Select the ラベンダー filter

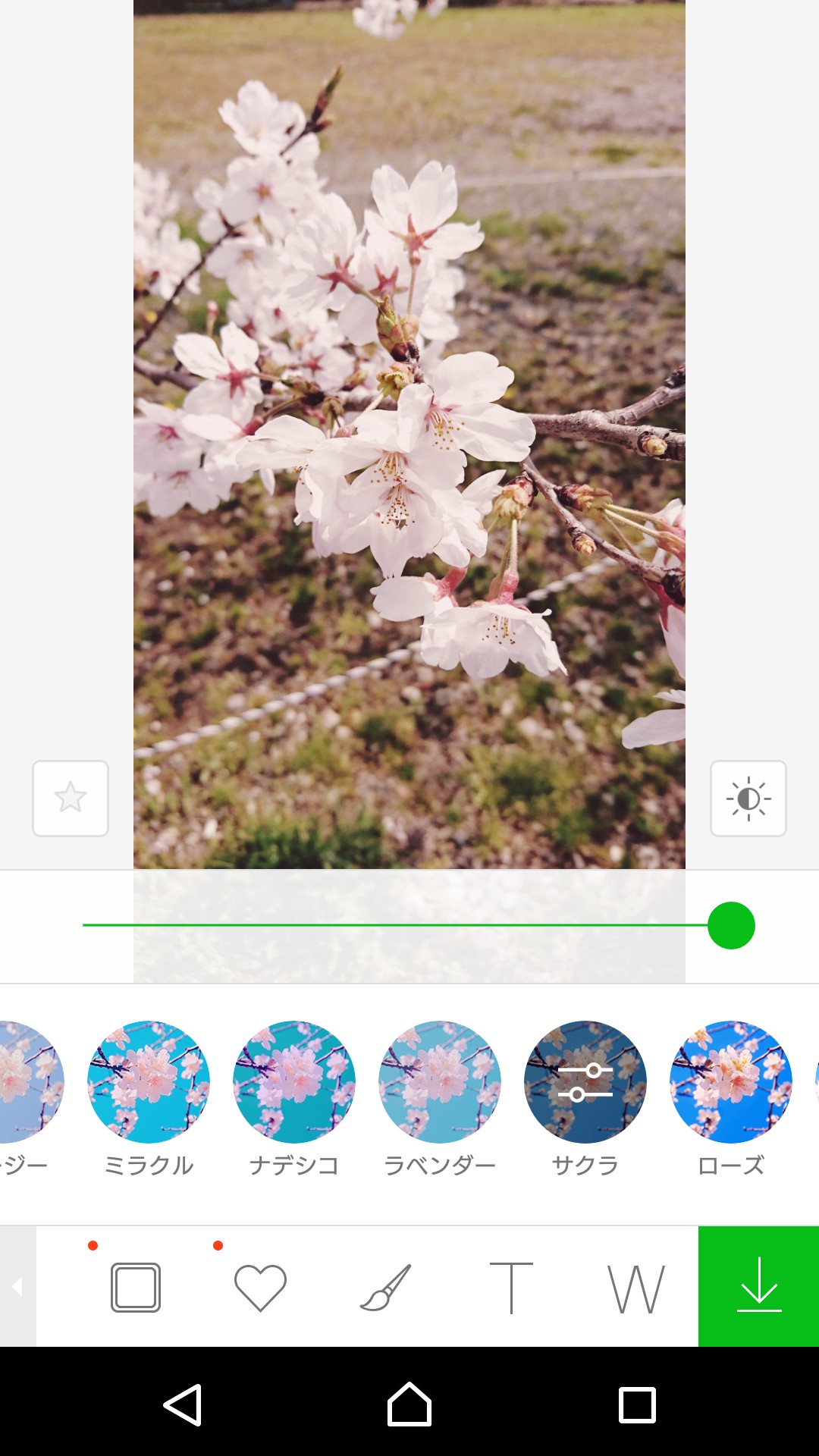pyautogui.click(x=440, y=1082)
